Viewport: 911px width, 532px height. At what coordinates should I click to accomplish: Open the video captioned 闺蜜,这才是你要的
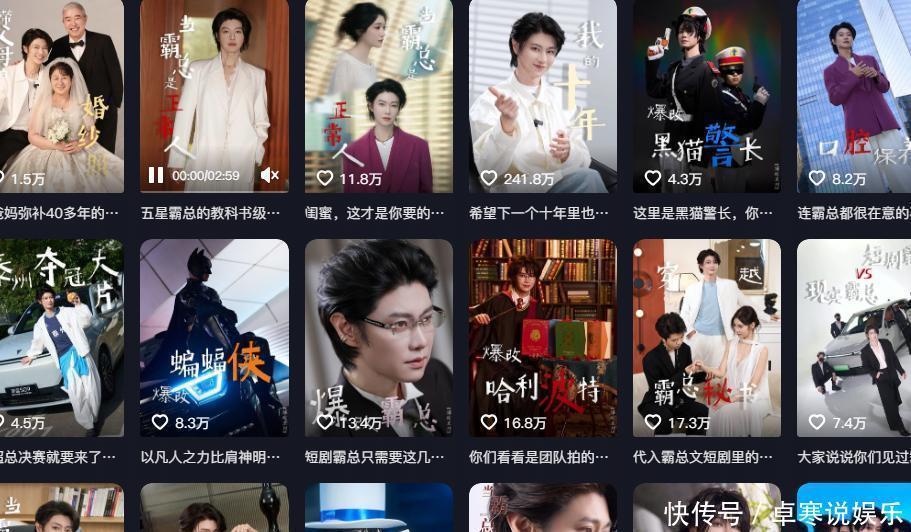click(378, 95)
